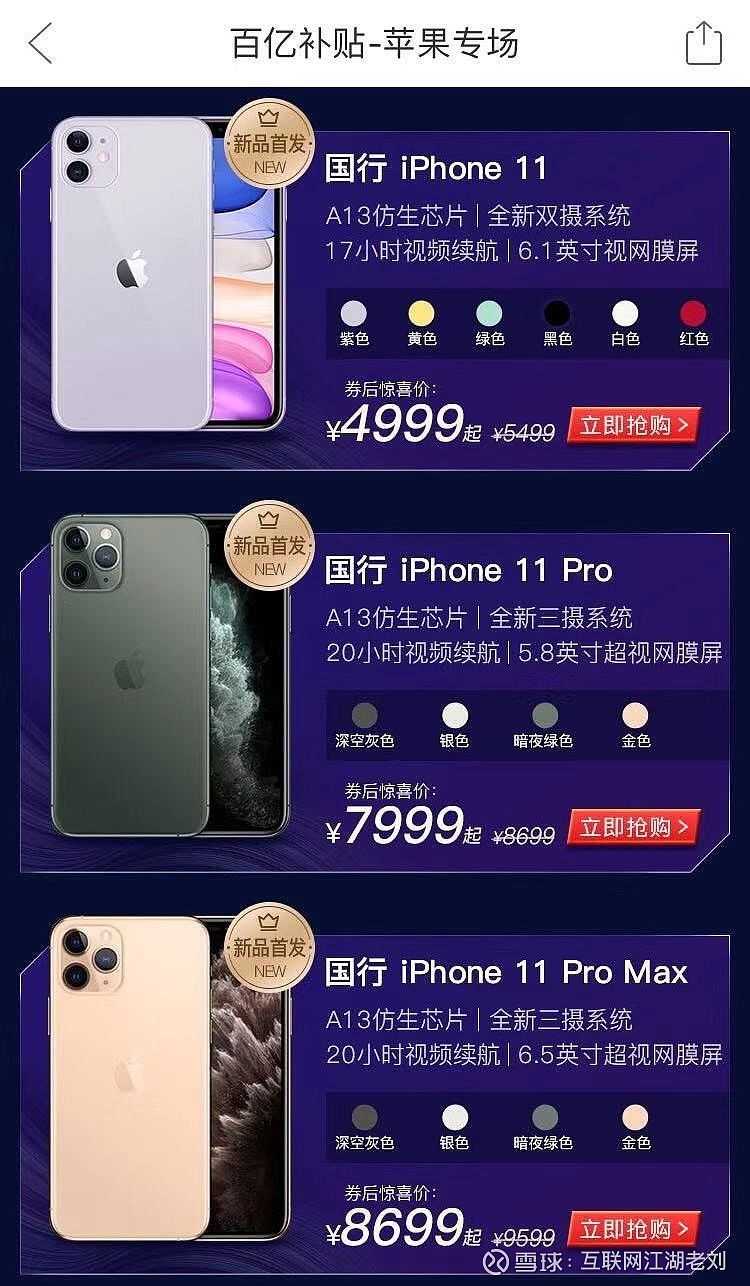Open the 国行 iPhone 11 product card
The height and width of the screenshot is (1286, 750).
click(436, 168)
